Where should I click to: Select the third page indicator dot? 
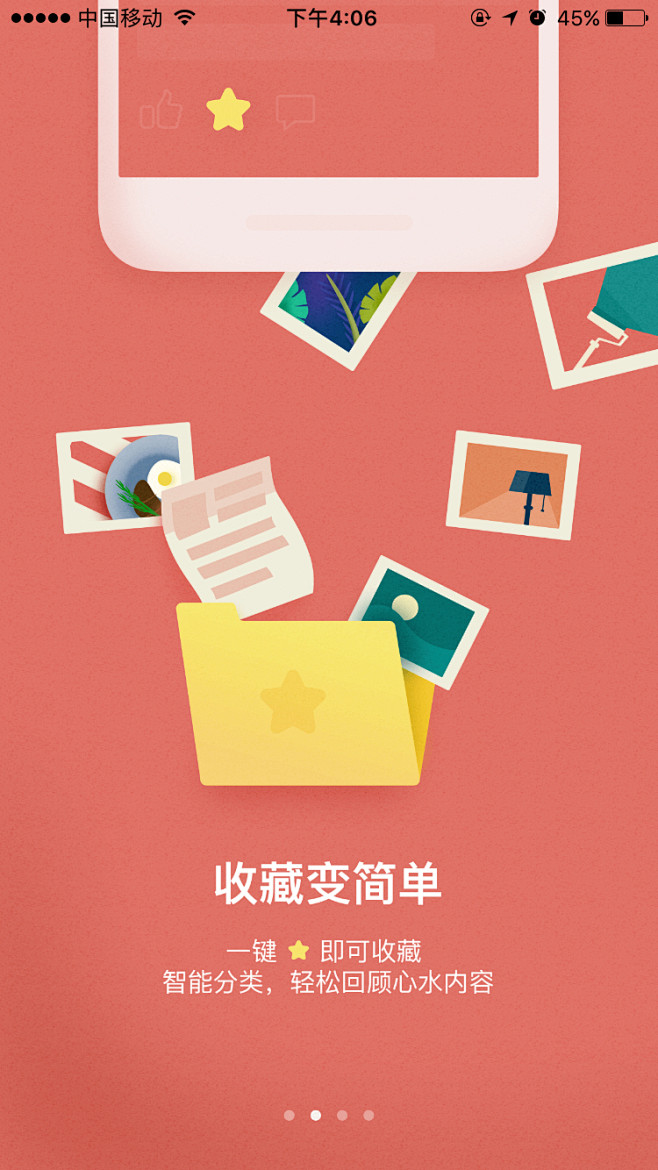[342, 1116]
